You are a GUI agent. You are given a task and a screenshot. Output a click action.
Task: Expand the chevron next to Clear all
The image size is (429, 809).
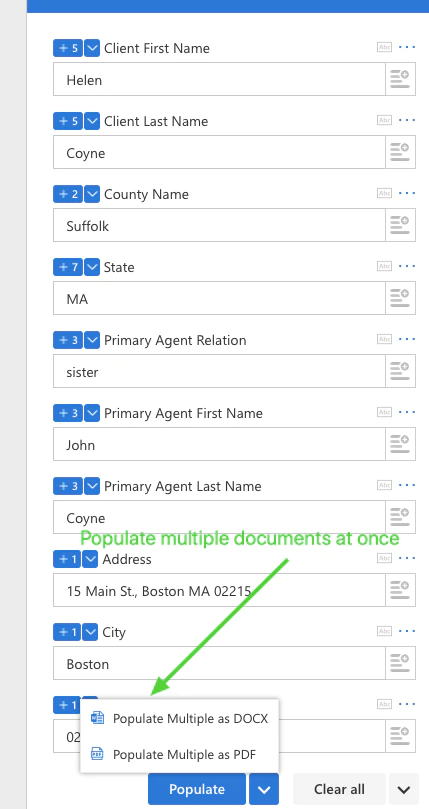(x=403, y=789)
